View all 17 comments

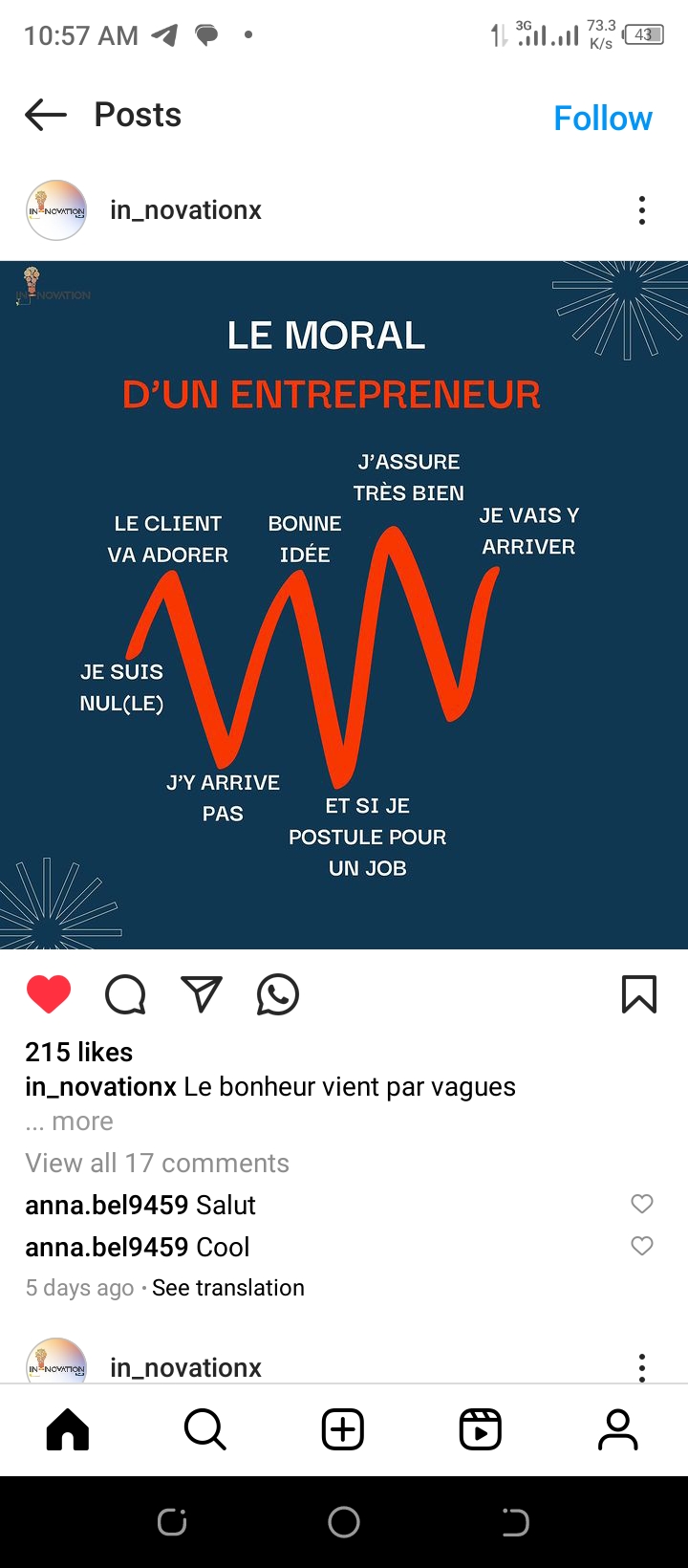pyautogui.click(x=157, y=1163)
